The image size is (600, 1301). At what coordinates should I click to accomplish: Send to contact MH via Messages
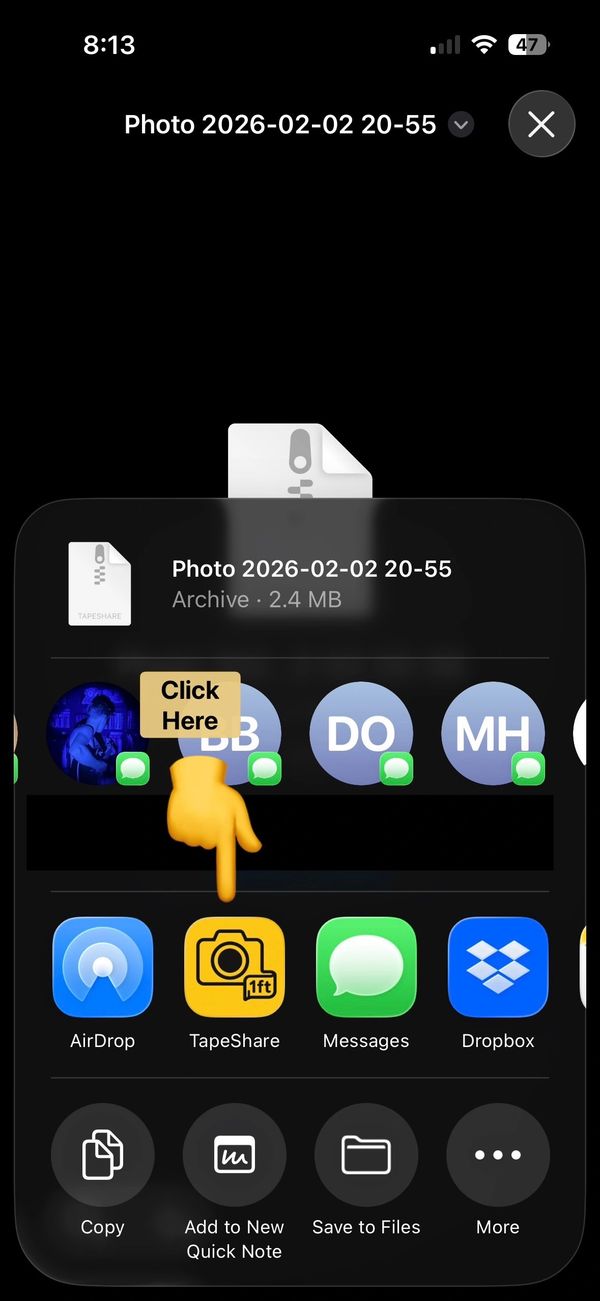tap(494, 734)
